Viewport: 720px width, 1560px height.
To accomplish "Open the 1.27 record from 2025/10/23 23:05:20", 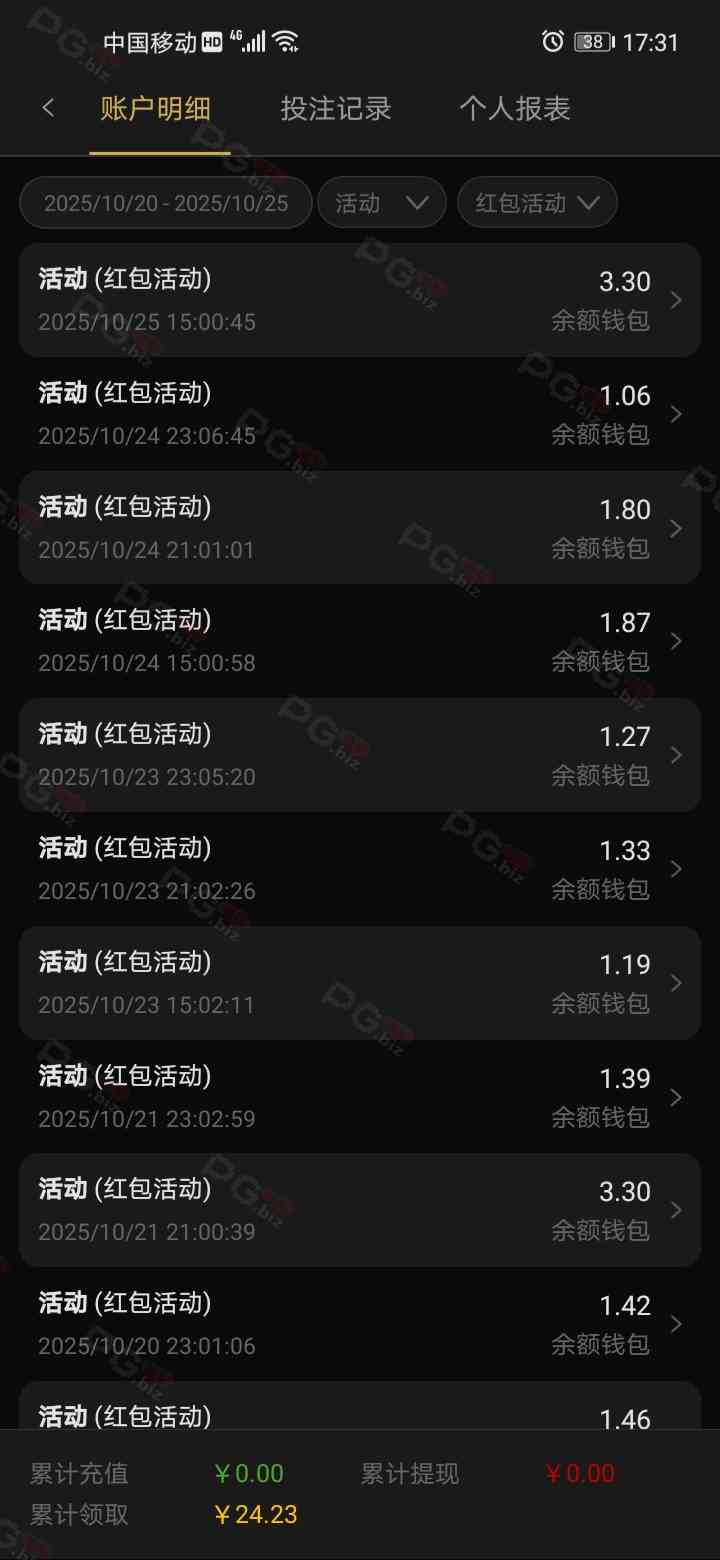I will coord(360,755).
